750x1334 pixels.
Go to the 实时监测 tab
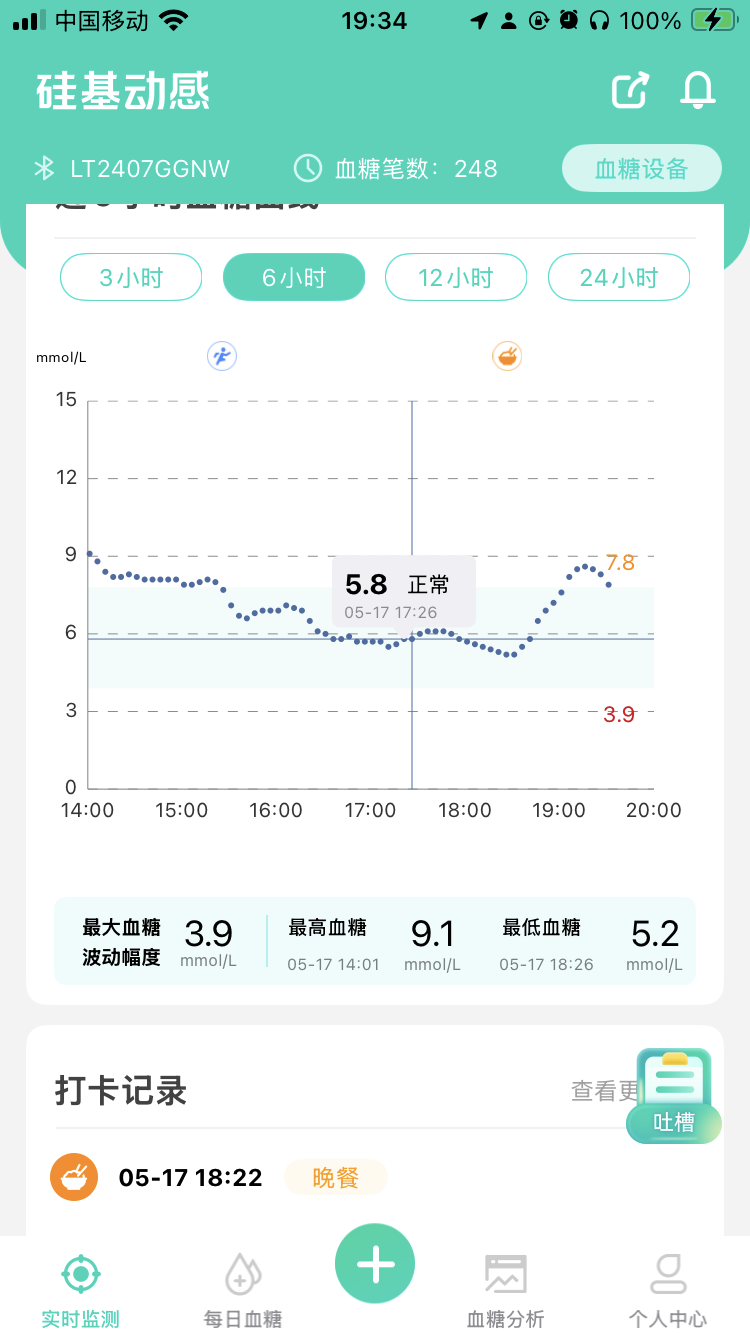coord(80,1290)
